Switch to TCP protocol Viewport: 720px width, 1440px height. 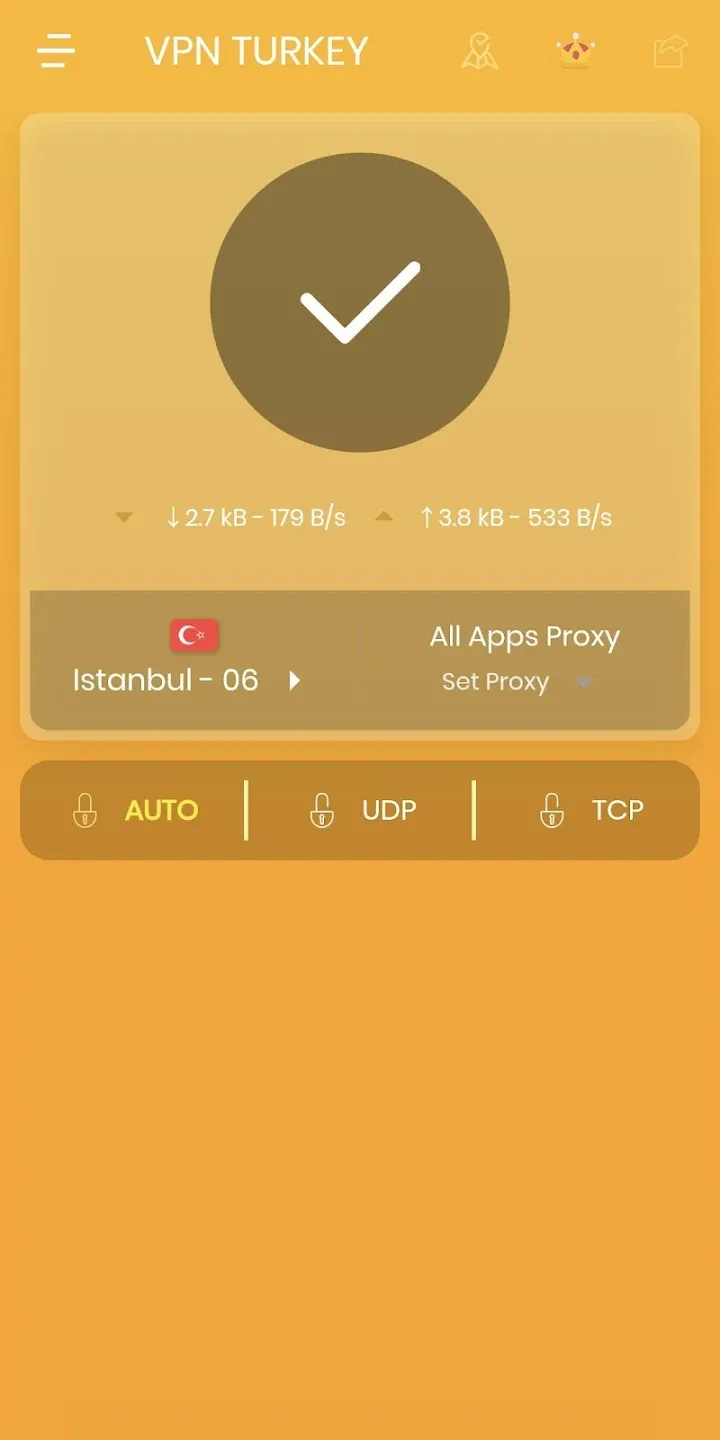tap(591, 810)
